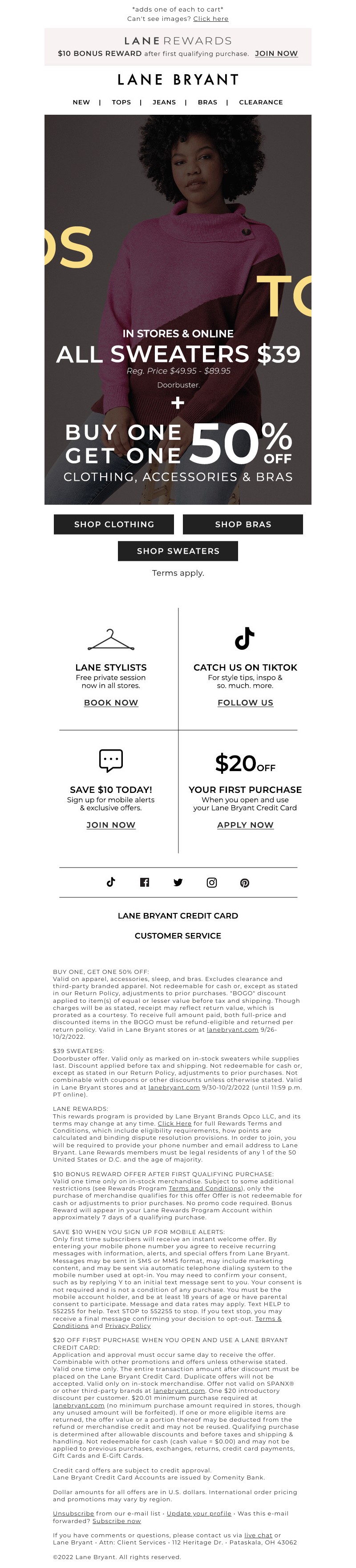This screenshot has width=356, height=1568.
Task: Open the BRAS category
Action: pos(207,102)
